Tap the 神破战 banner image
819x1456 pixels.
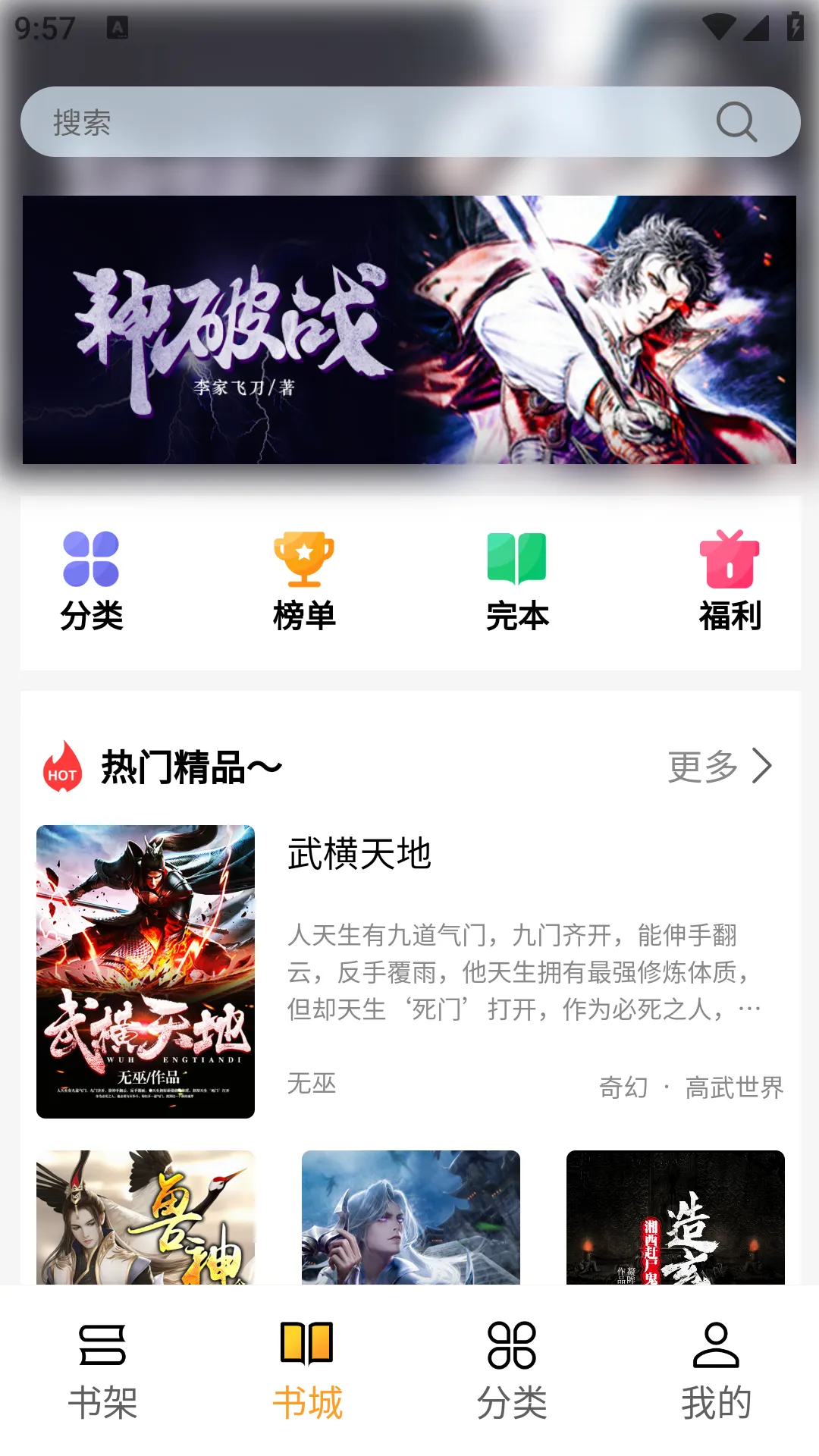click(x=409, y=330)
